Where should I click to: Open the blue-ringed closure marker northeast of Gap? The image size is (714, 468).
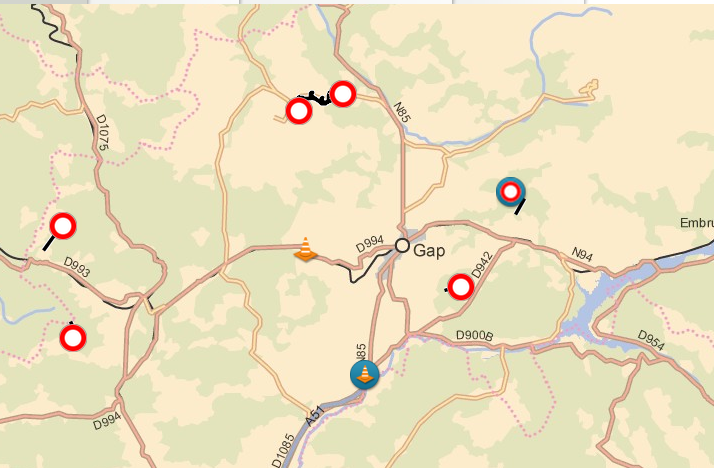(x=510, y=191)
